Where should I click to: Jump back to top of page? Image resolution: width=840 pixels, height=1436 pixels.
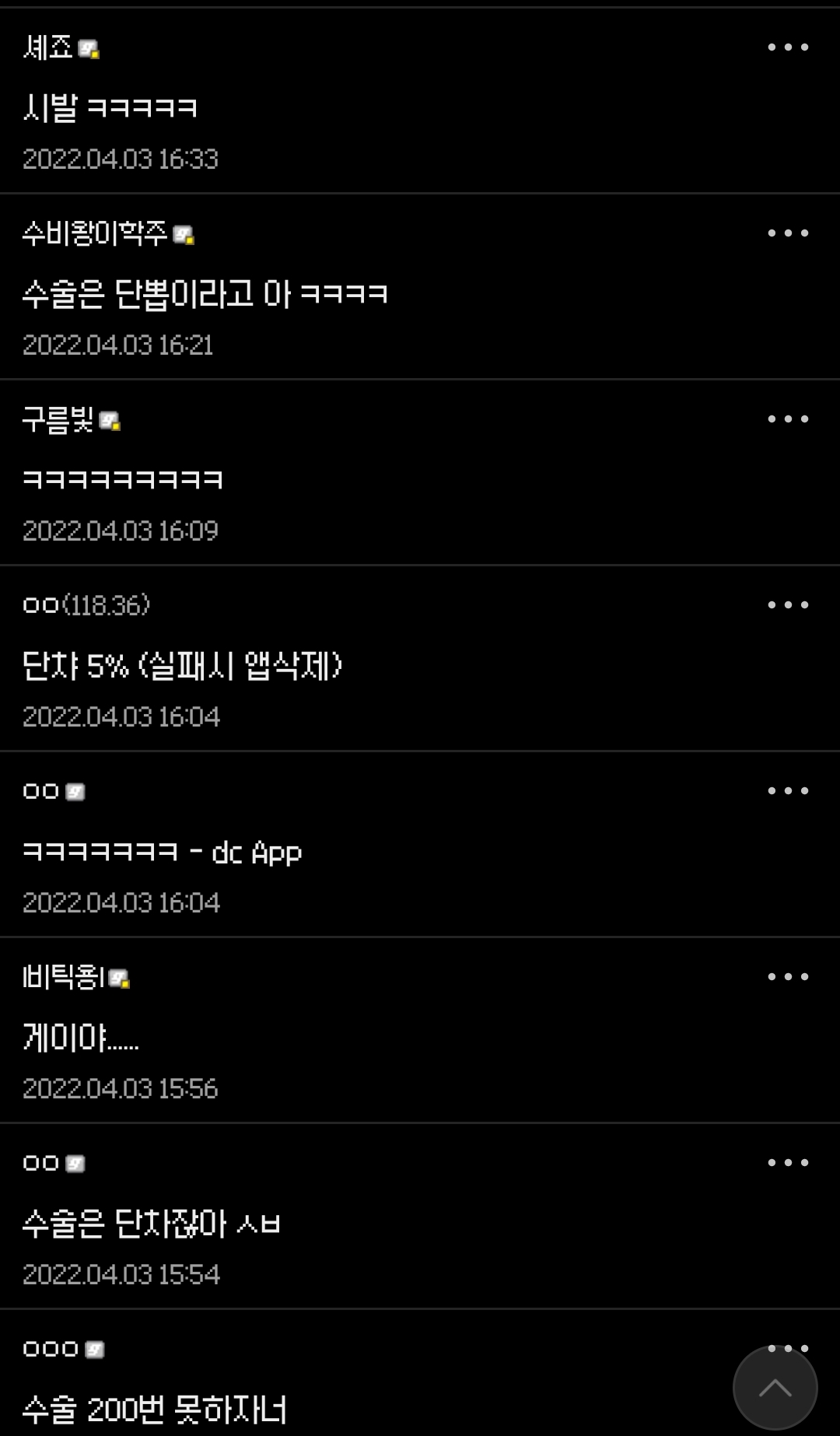[775, 1388]
